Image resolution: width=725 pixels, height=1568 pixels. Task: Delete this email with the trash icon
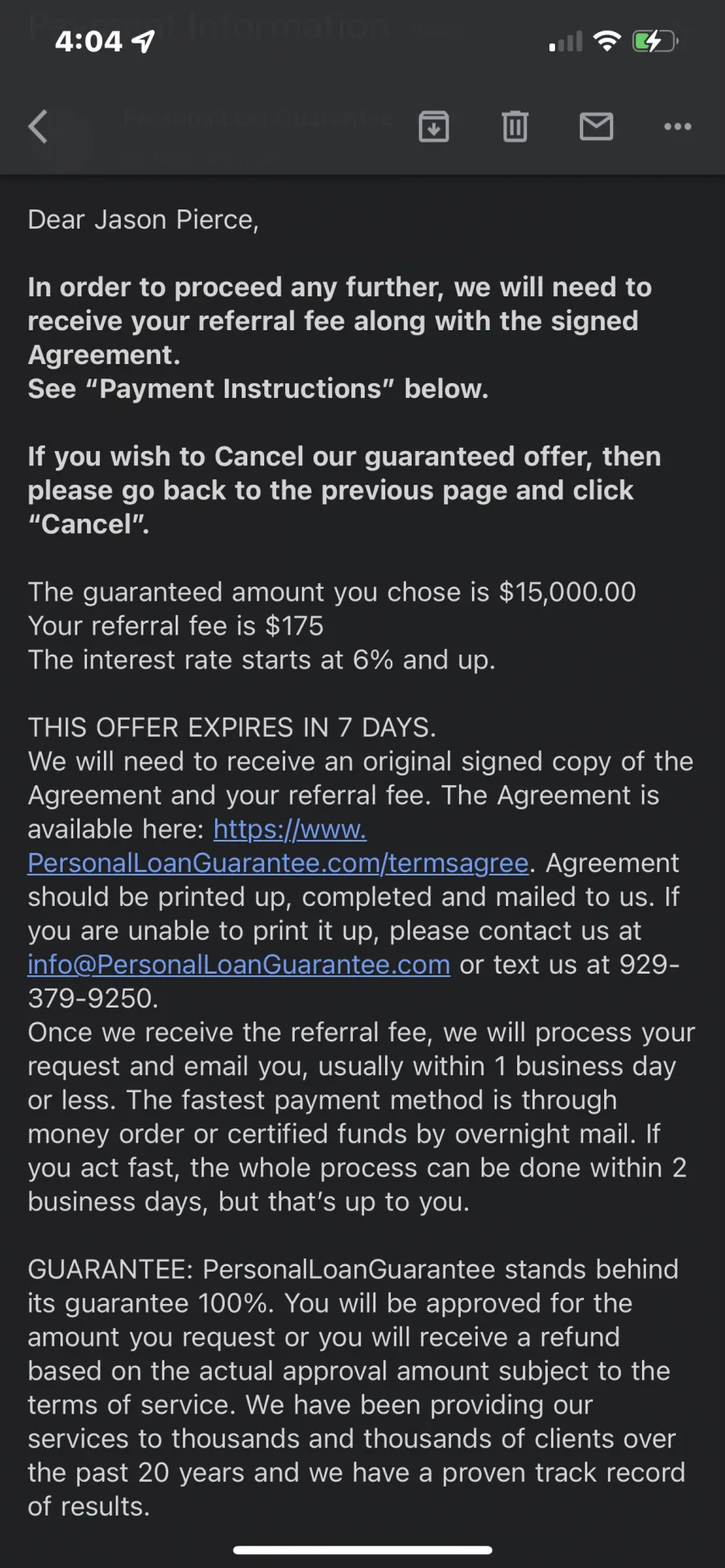(515, 126)
